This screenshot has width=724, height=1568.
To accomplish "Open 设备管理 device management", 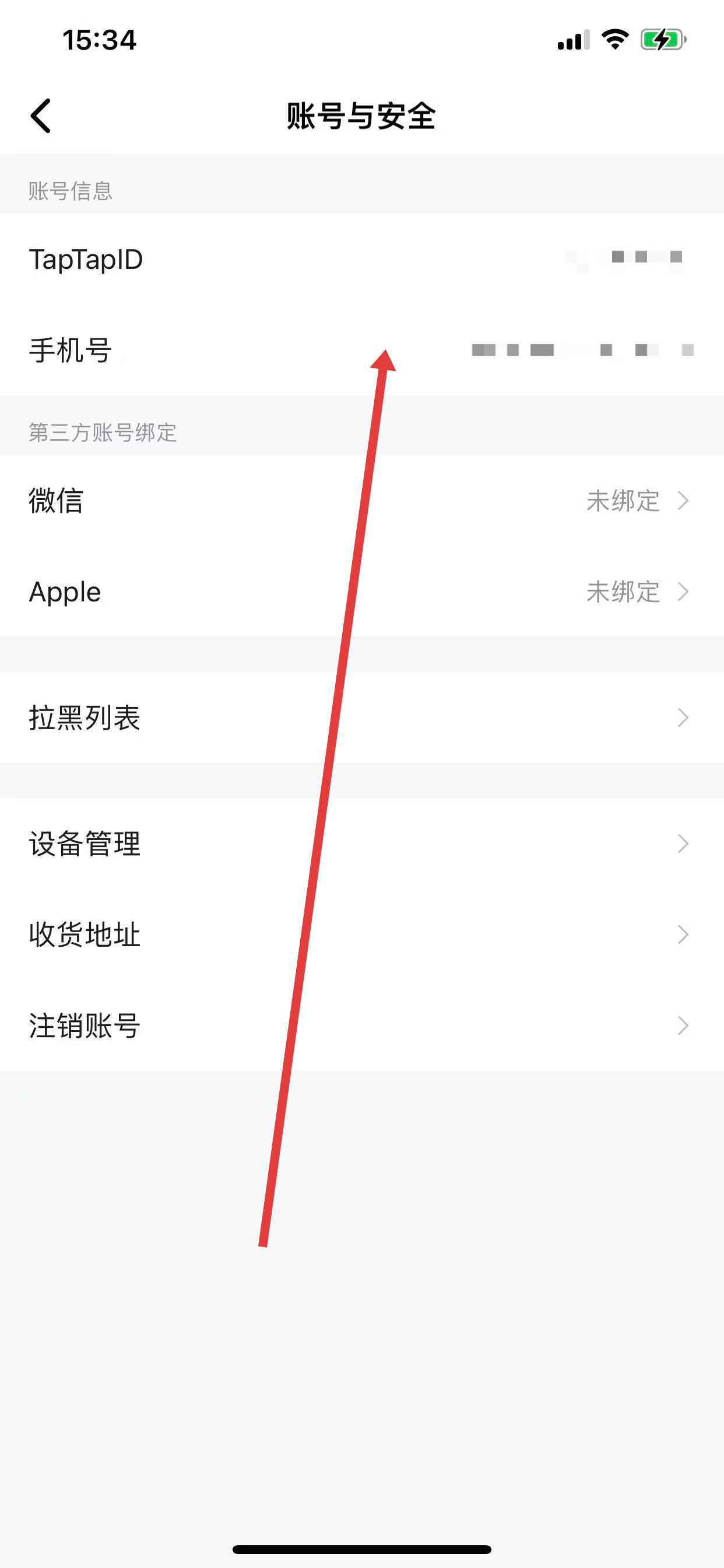I will coord(361,843).
